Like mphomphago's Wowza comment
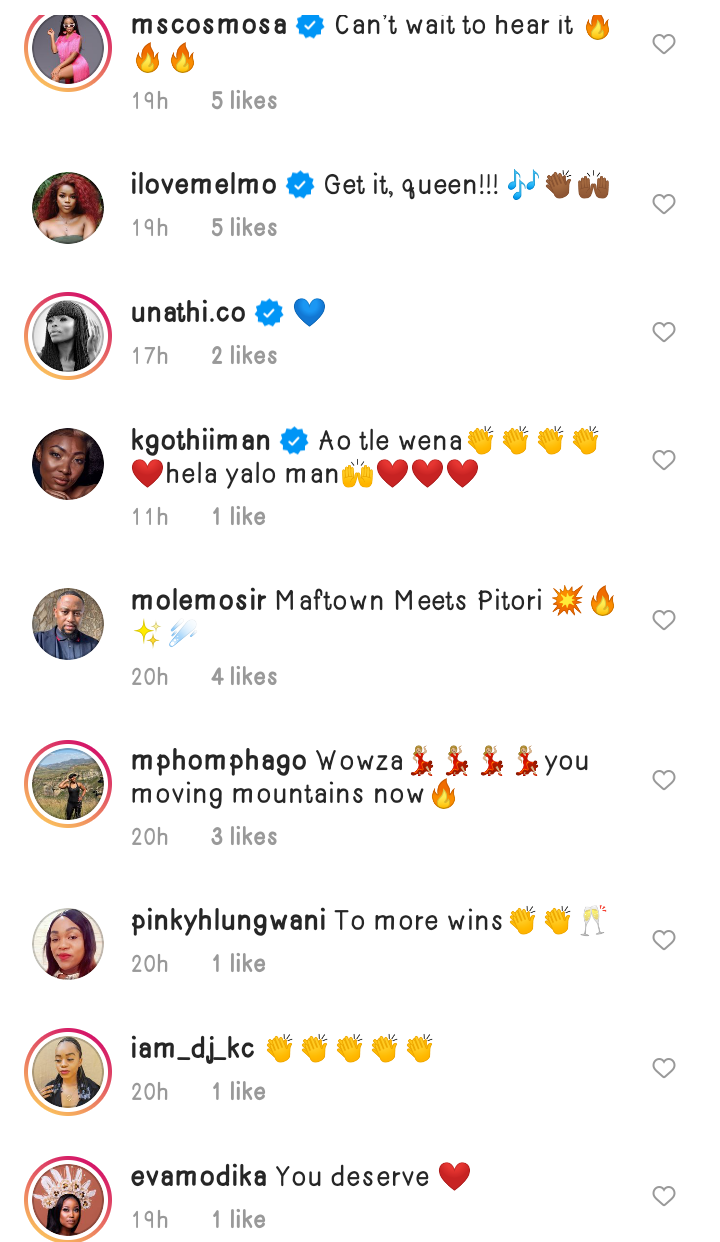This screenshot has height=1242, width=720. pos(664,780)
